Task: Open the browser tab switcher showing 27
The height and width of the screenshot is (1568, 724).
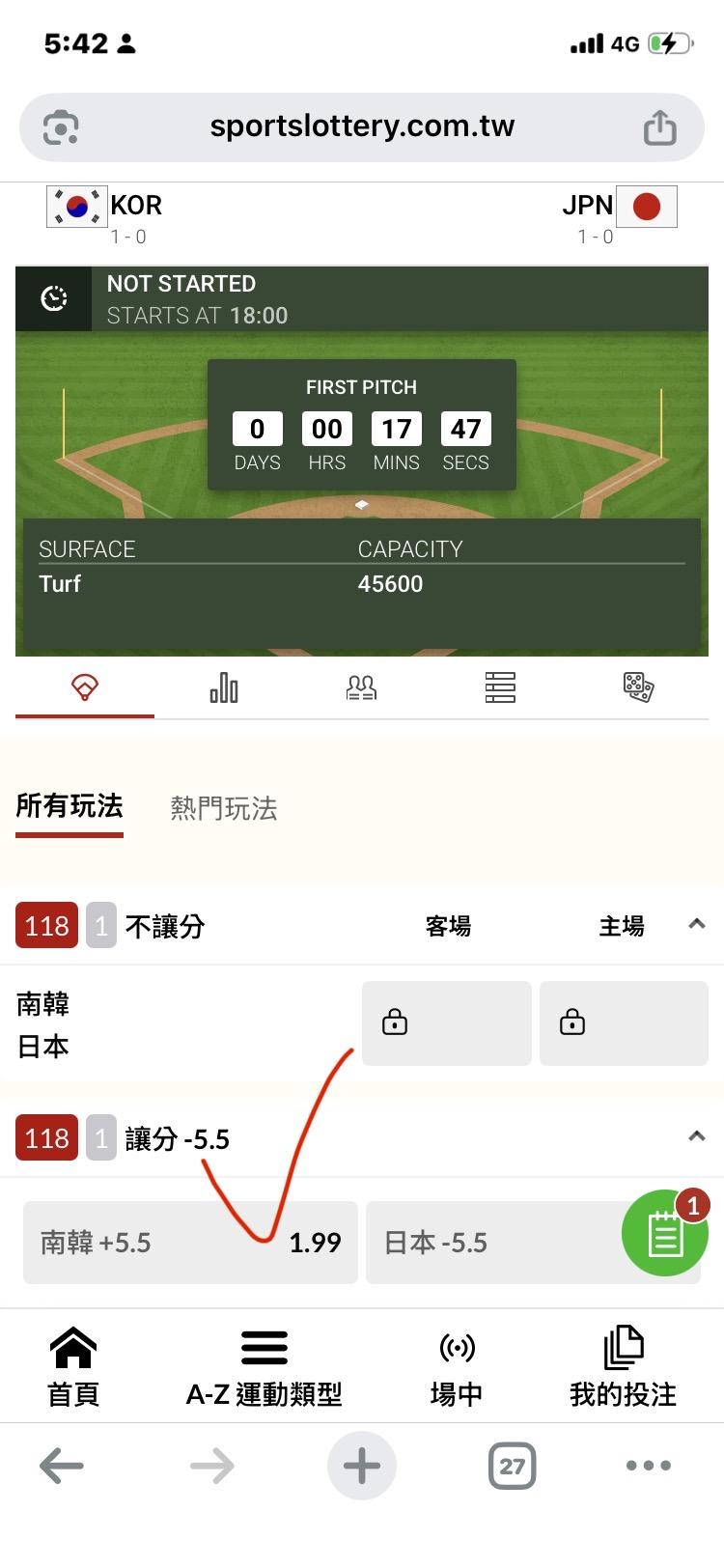Action: tap(512, 1466)
